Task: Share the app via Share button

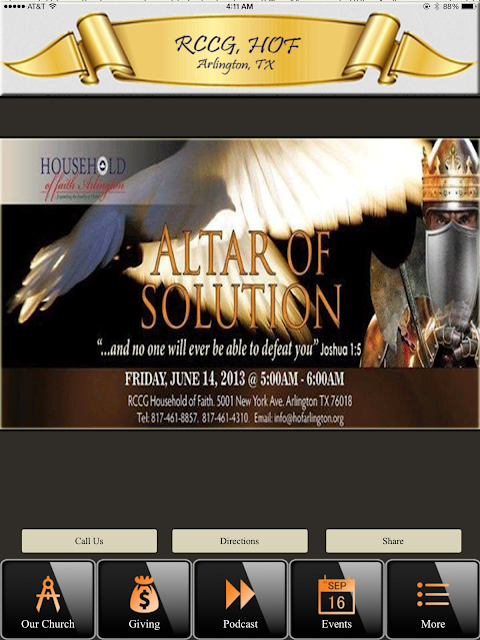Action: click(x=393, y=541)
